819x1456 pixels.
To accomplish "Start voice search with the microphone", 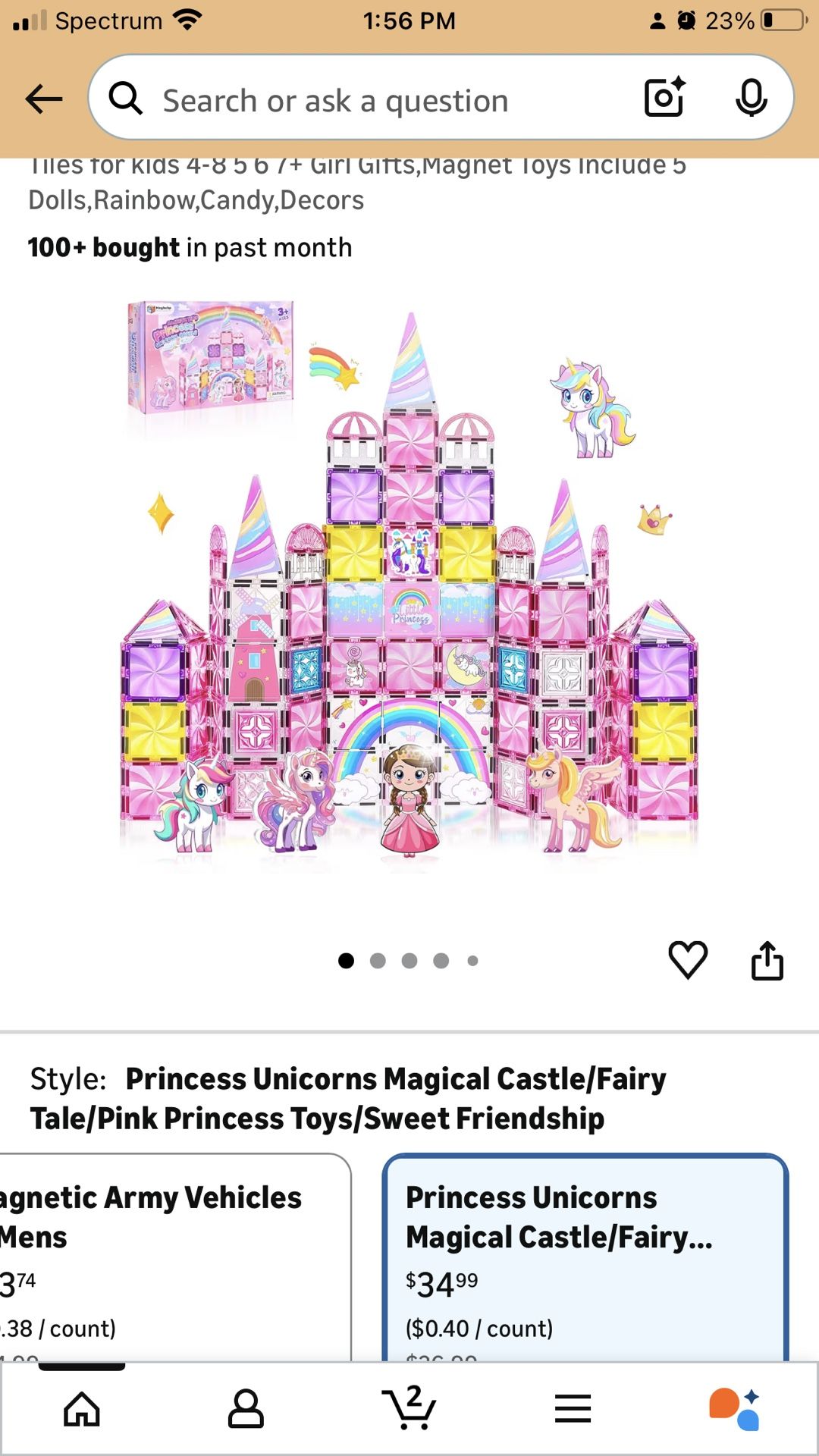I will 751,98.
